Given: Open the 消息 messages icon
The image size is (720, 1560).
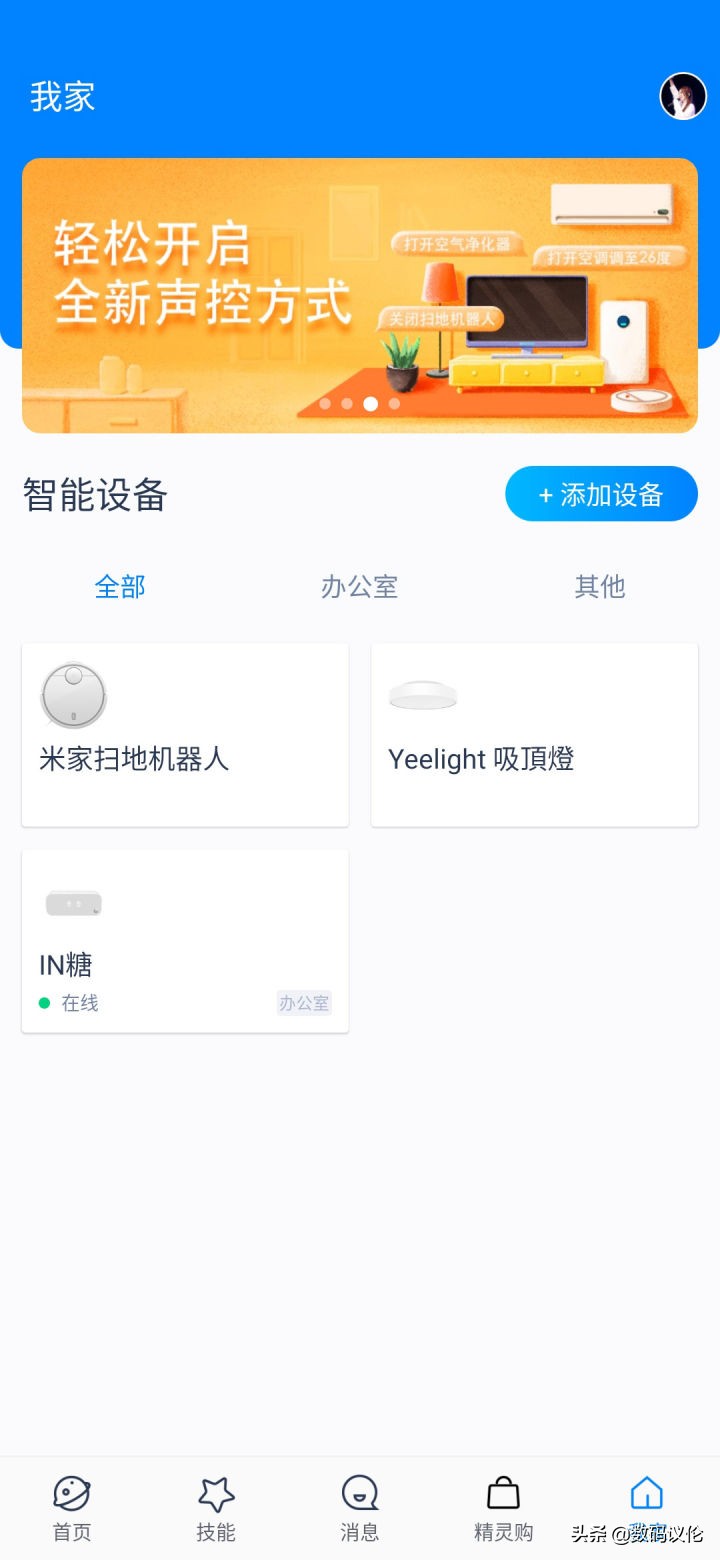Looking at the screenshot, I should point(359,1493).
